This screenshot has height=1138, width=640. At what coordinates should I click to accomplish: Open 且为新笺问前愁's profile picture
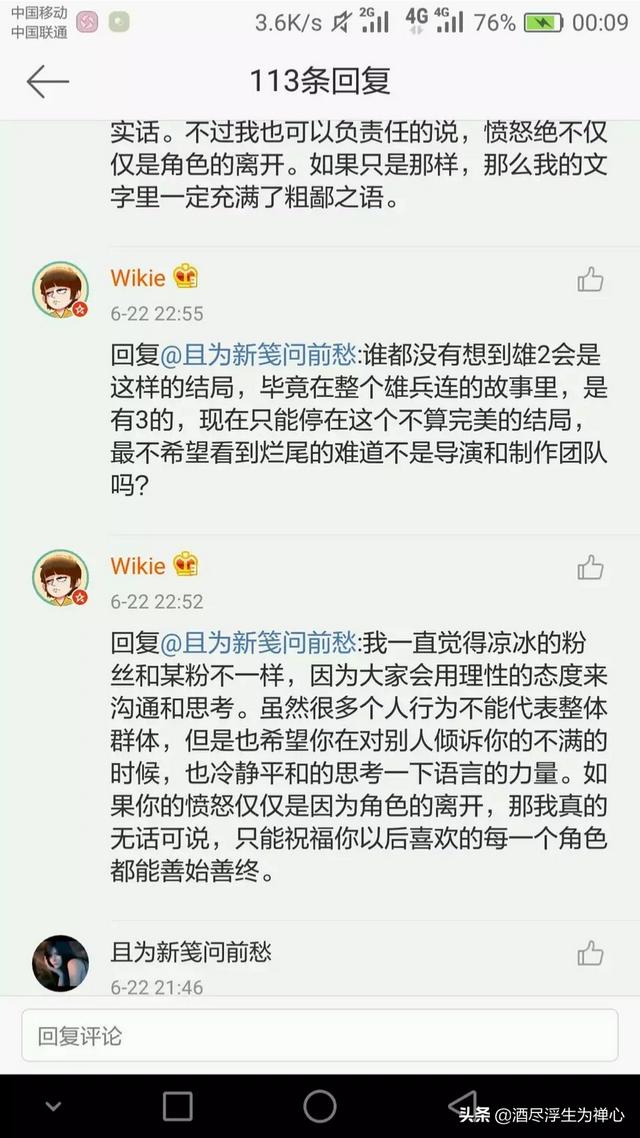point(61,963)
